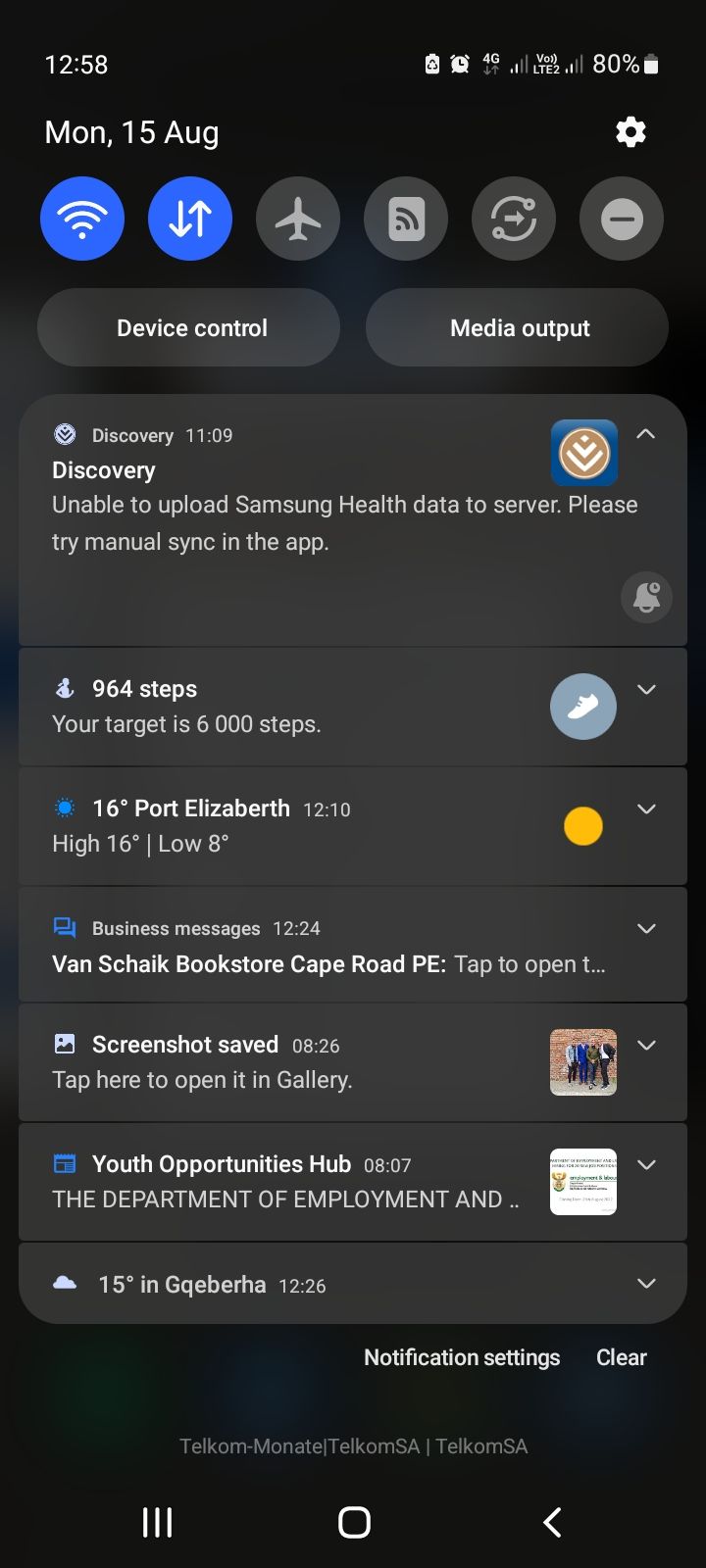Viewport: 706px width, 1568px height.
Task: Expand the Youth Opportunities Hub notification
Action: coord(646,1164)
